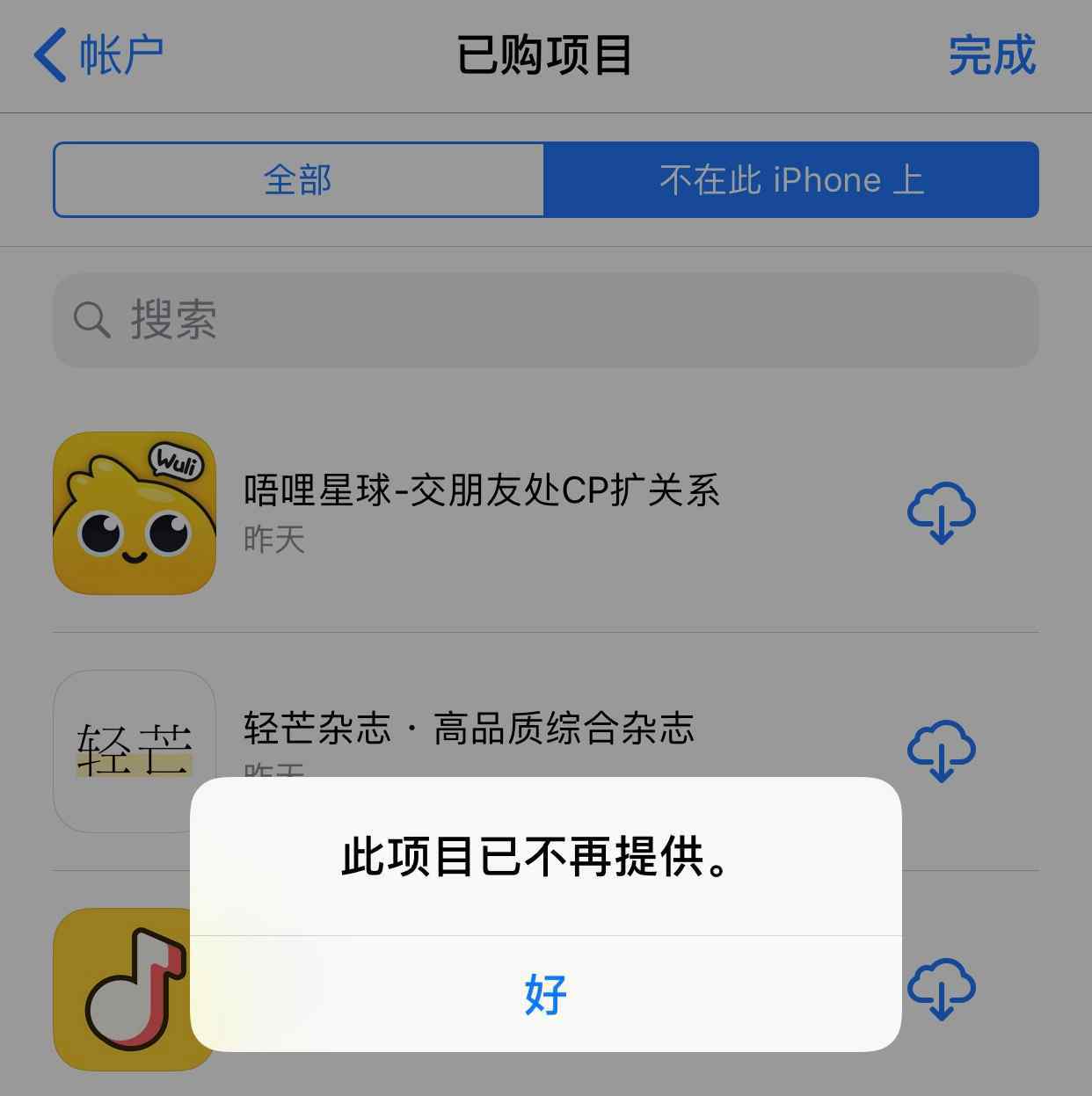Download the music note app

941,989
